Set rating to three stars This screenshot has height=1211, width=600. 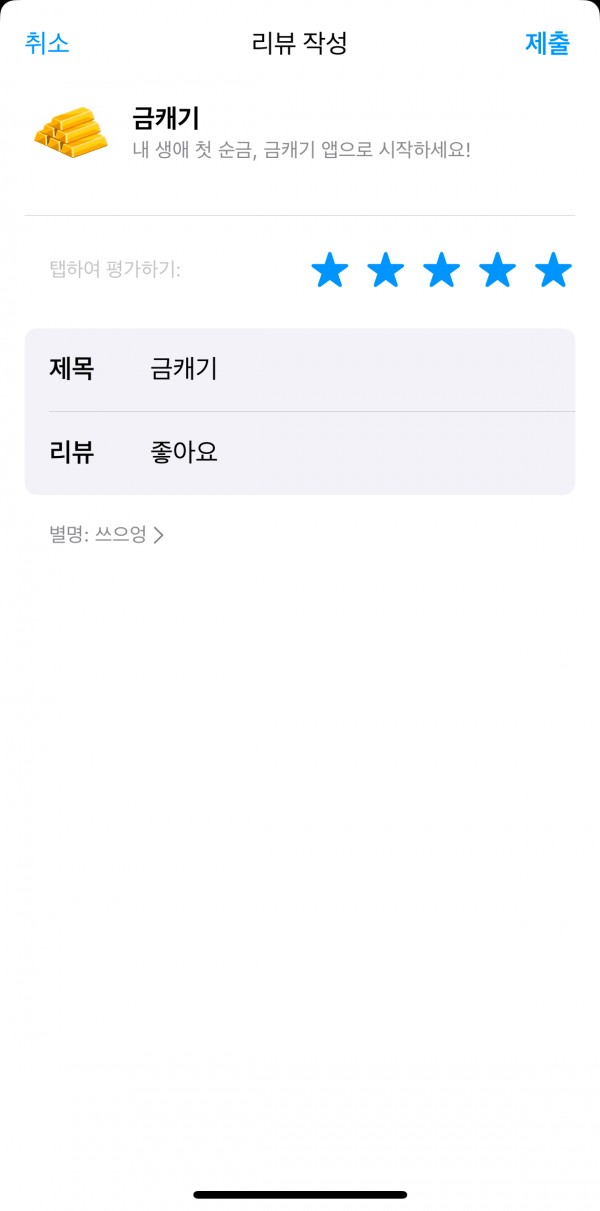(442, 270)
